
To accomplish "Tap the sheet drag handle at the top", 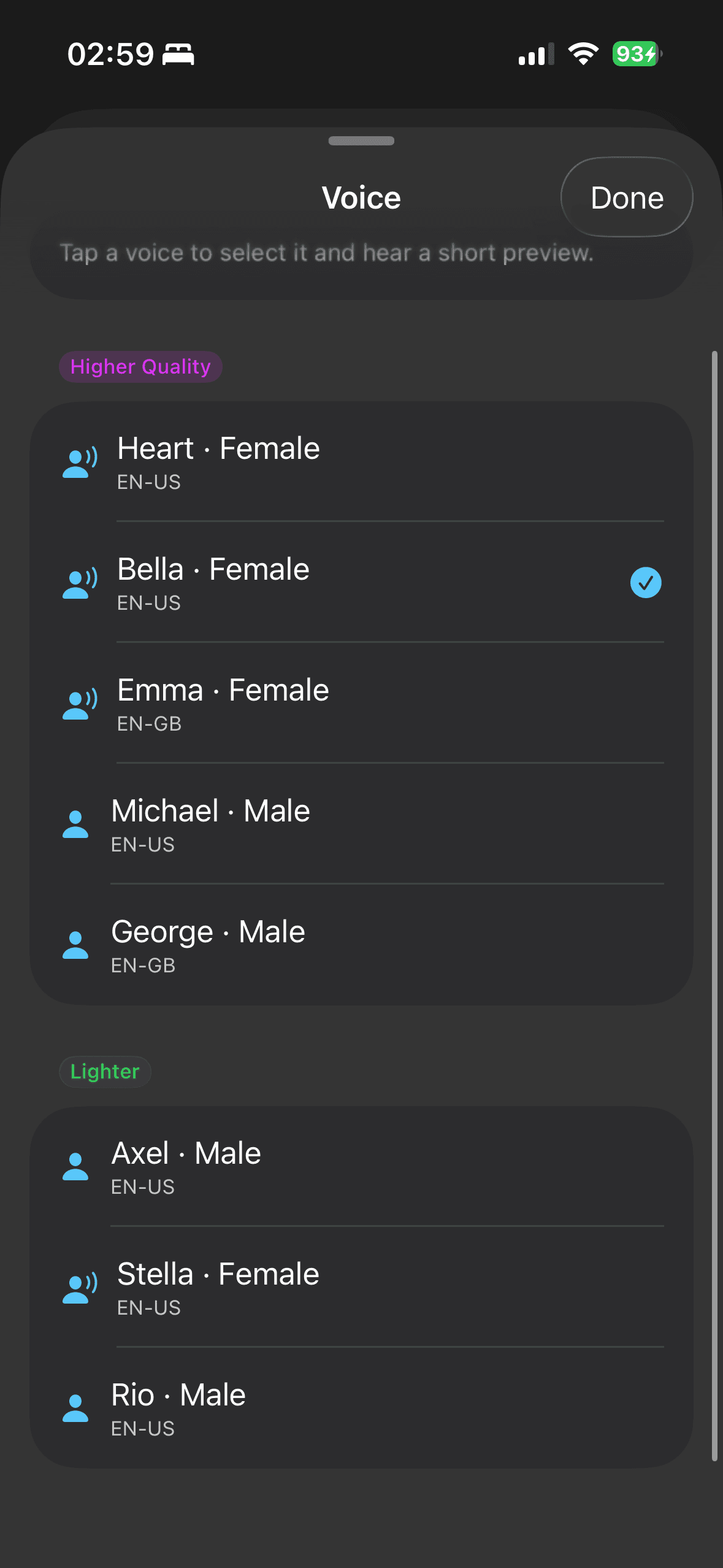I will 361,140.
